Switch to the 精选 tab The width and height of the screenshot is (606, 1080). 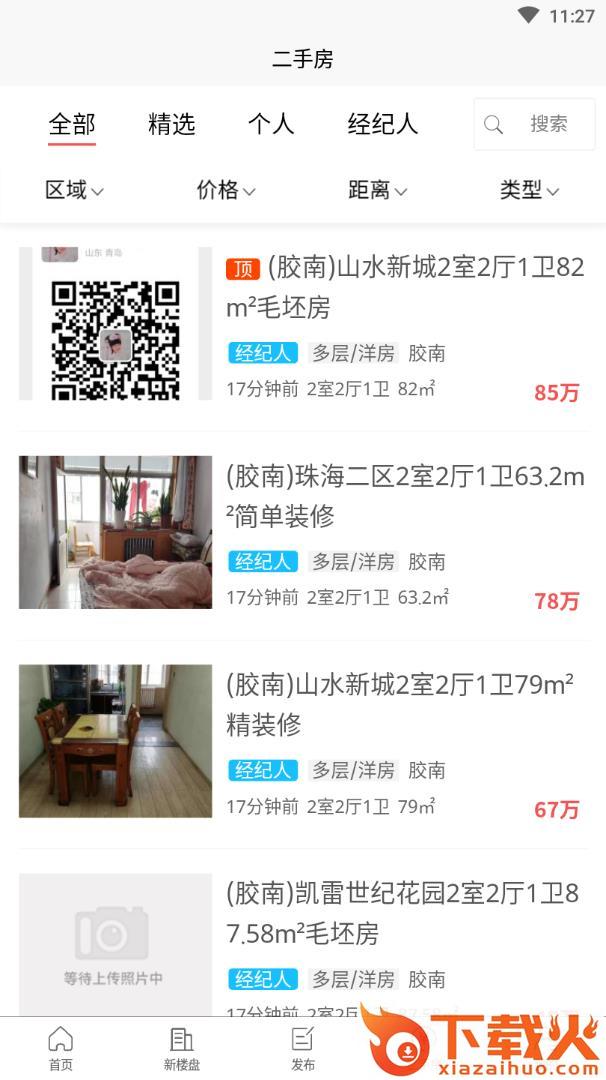(171, 125)
